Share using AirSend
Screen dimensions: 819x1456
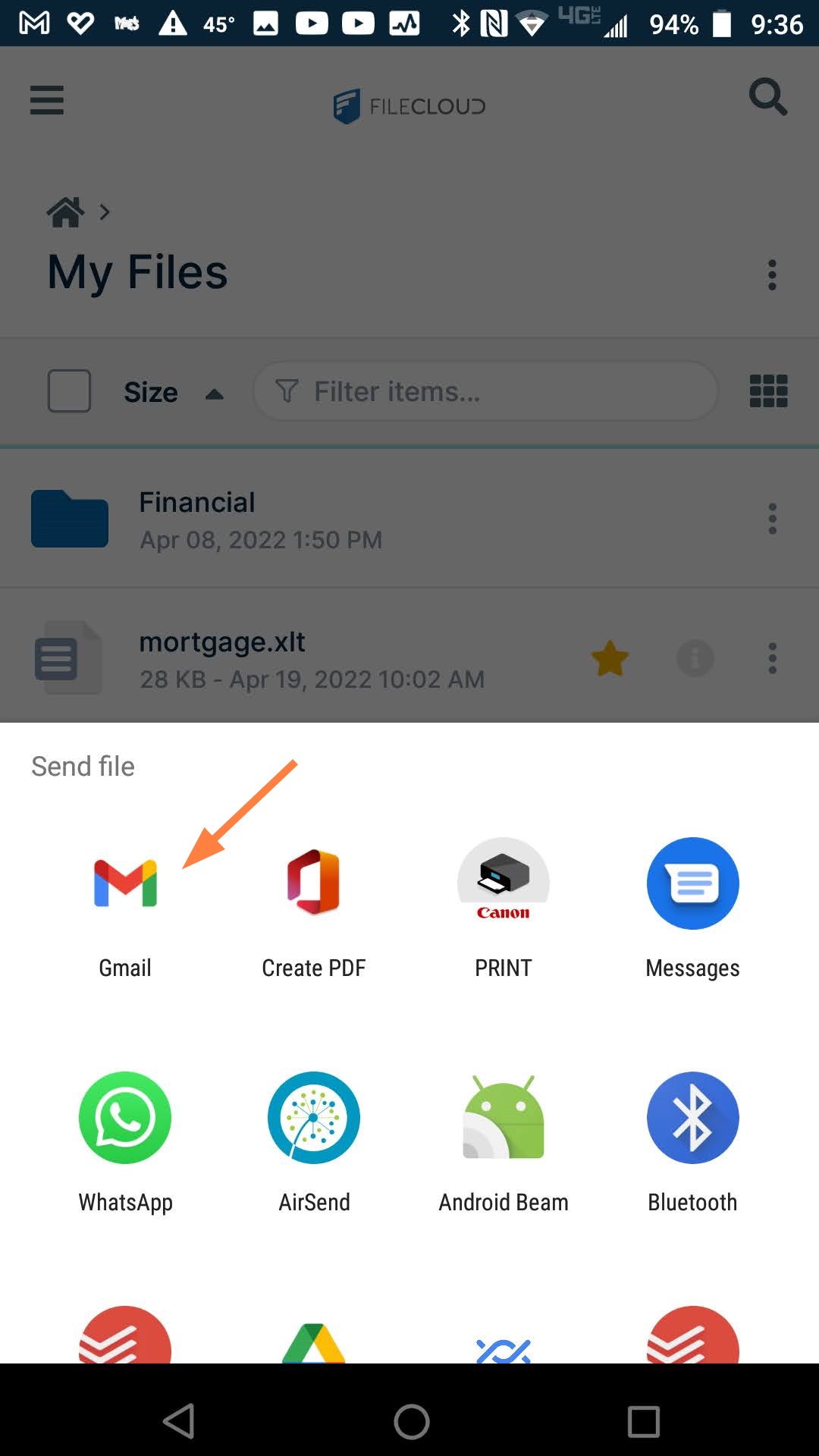[314, 1117]
